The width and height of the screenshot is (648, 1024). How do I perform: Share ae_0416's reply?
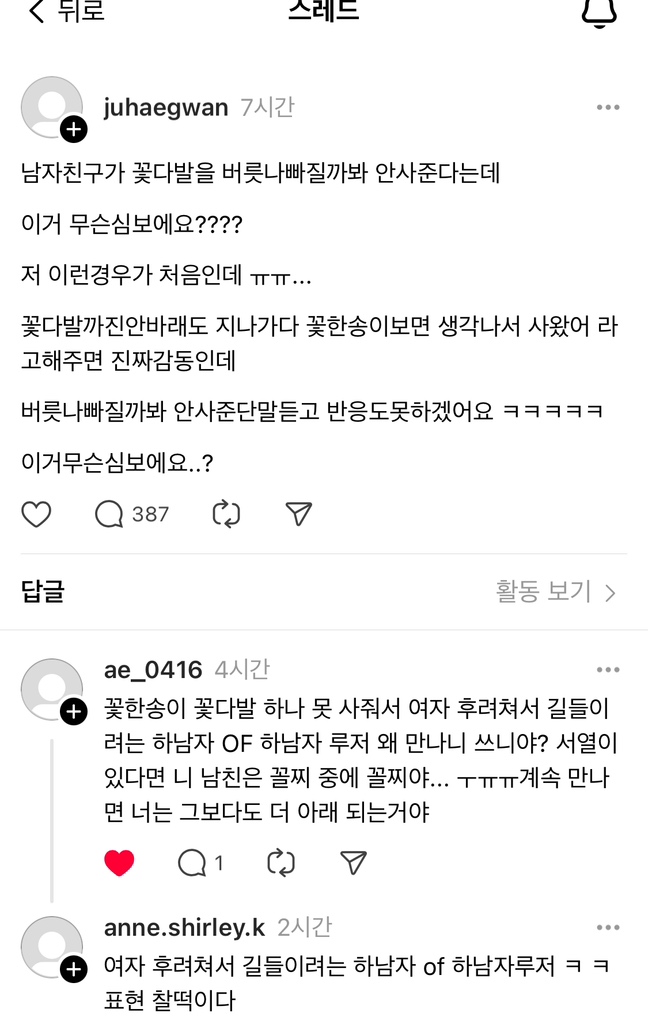[x=352, y=862]
